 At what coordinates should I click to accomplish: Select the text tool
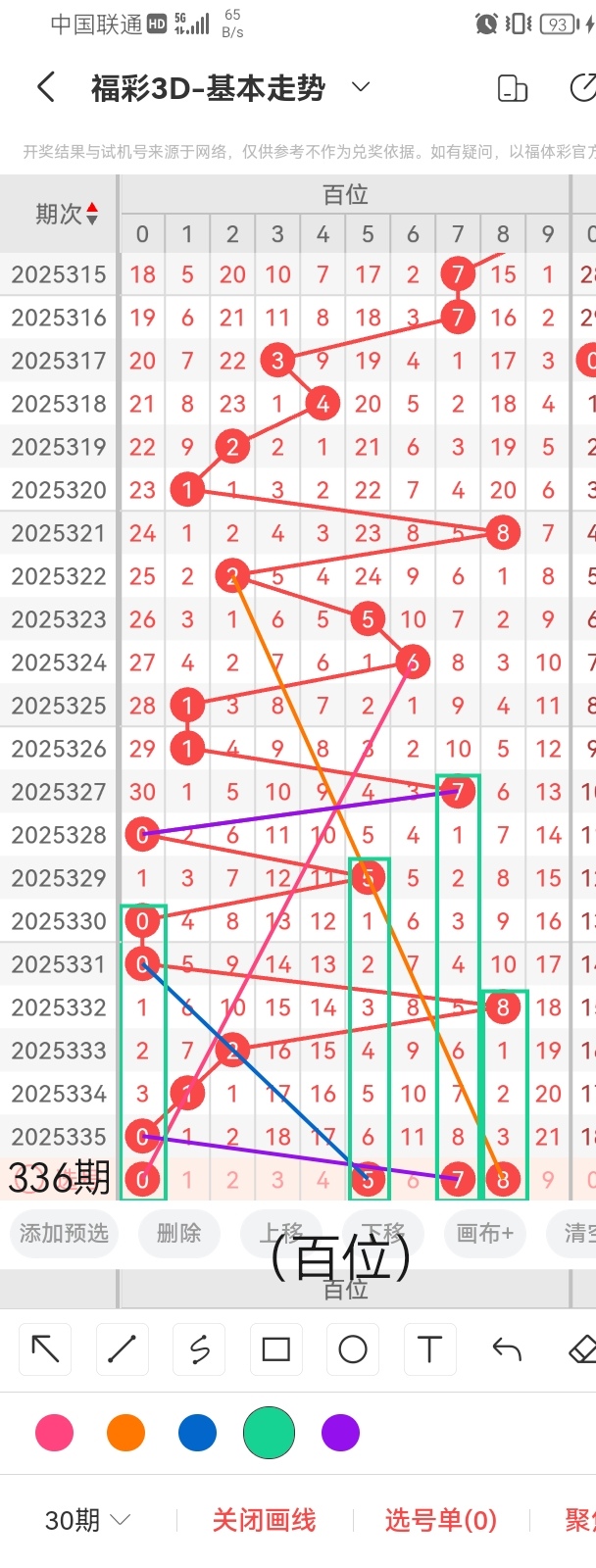click(x=429, y=1349)
